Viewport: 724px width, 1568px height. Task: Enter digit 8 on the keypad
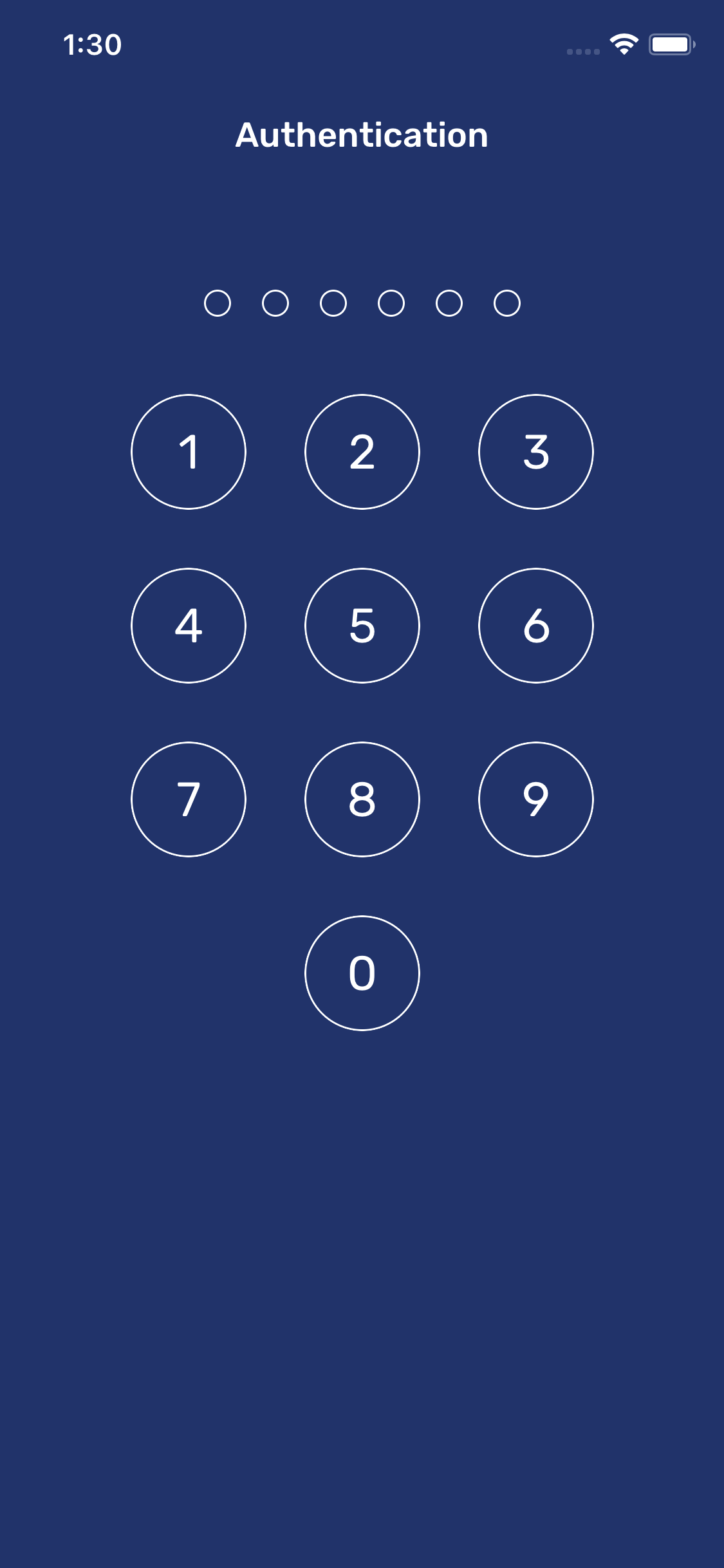pyautogui.click(x=362, y=799)
